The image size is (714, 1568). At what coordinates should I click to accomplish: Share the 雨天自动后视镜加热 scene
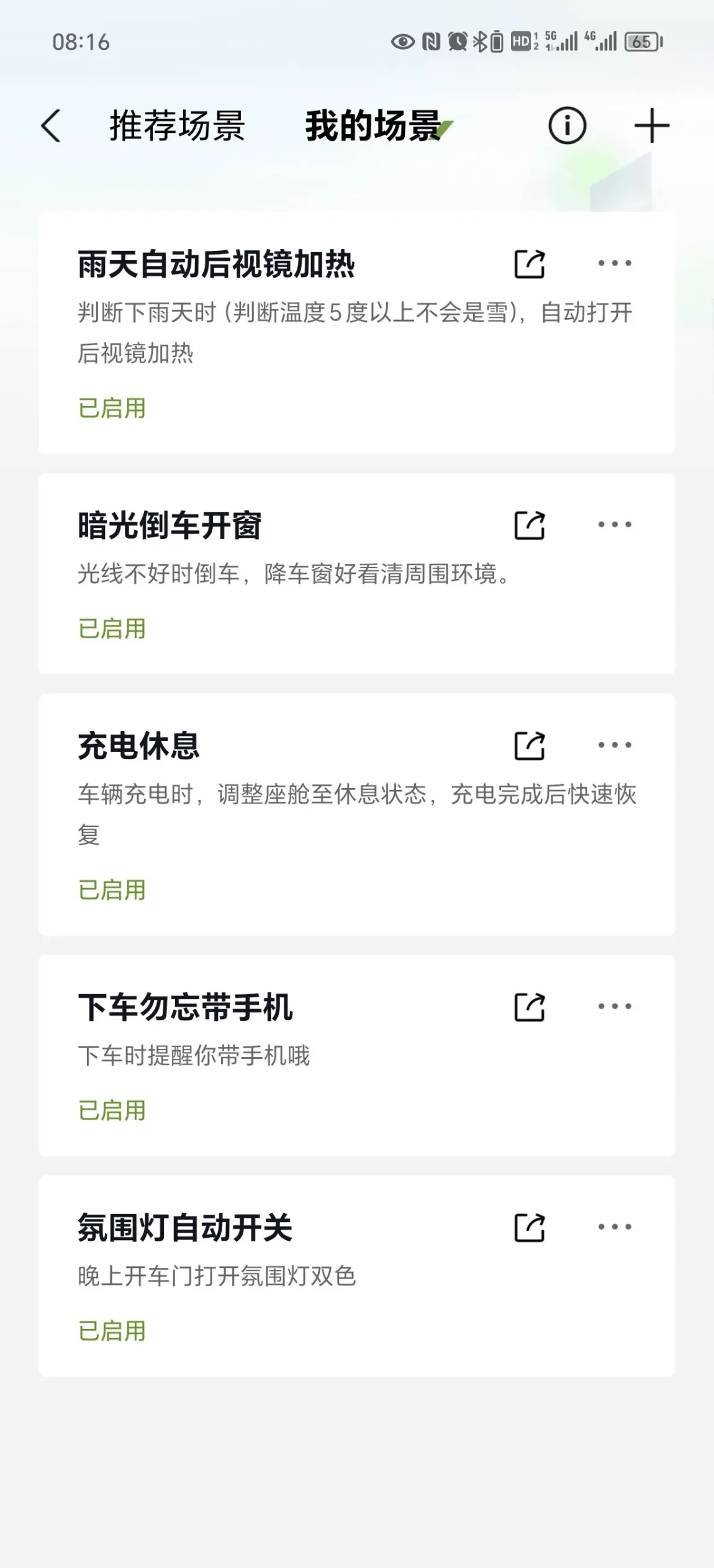click(530, 264)
